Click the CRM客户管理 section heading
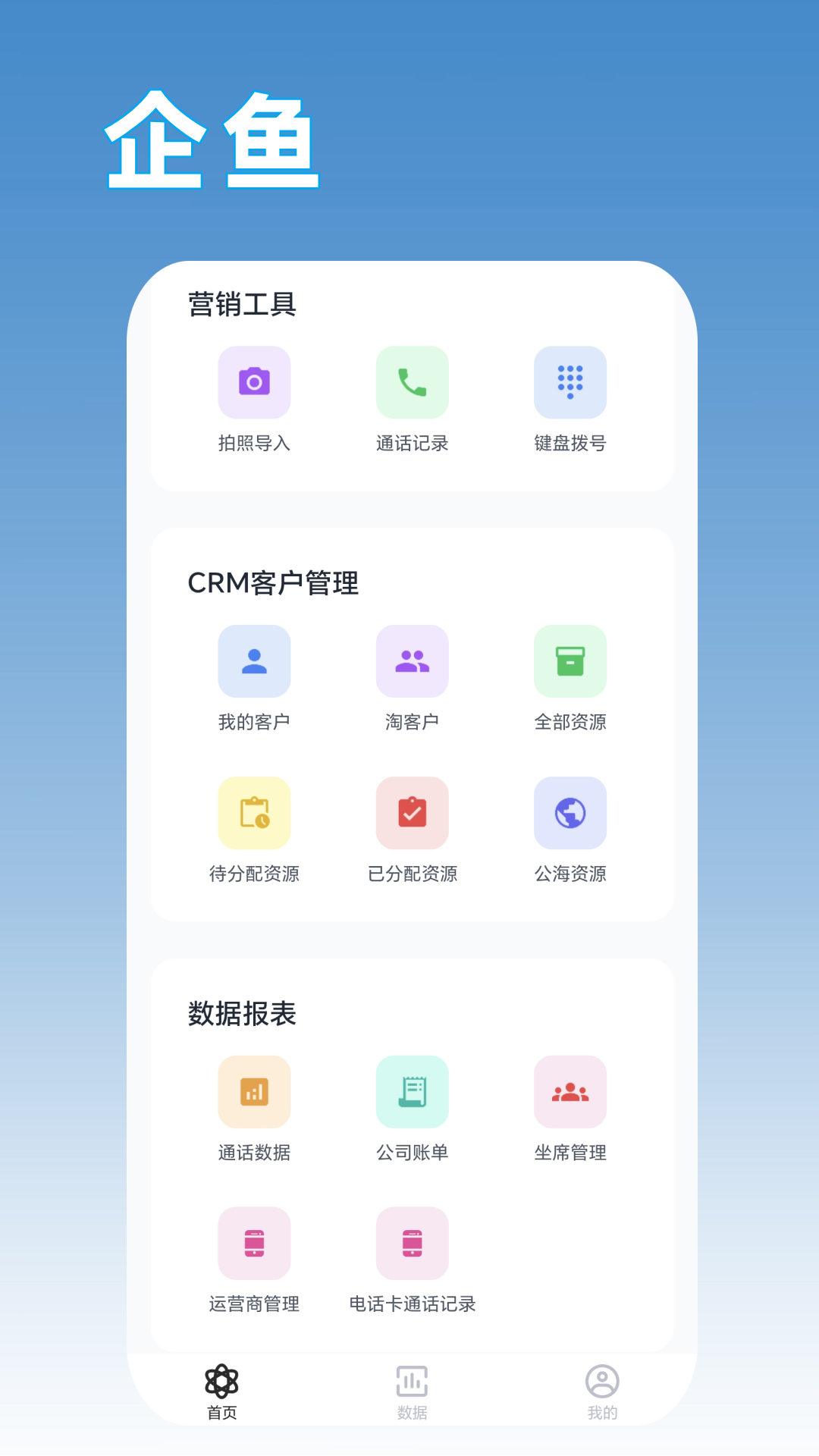The image size is (819, 1456). 273,584
